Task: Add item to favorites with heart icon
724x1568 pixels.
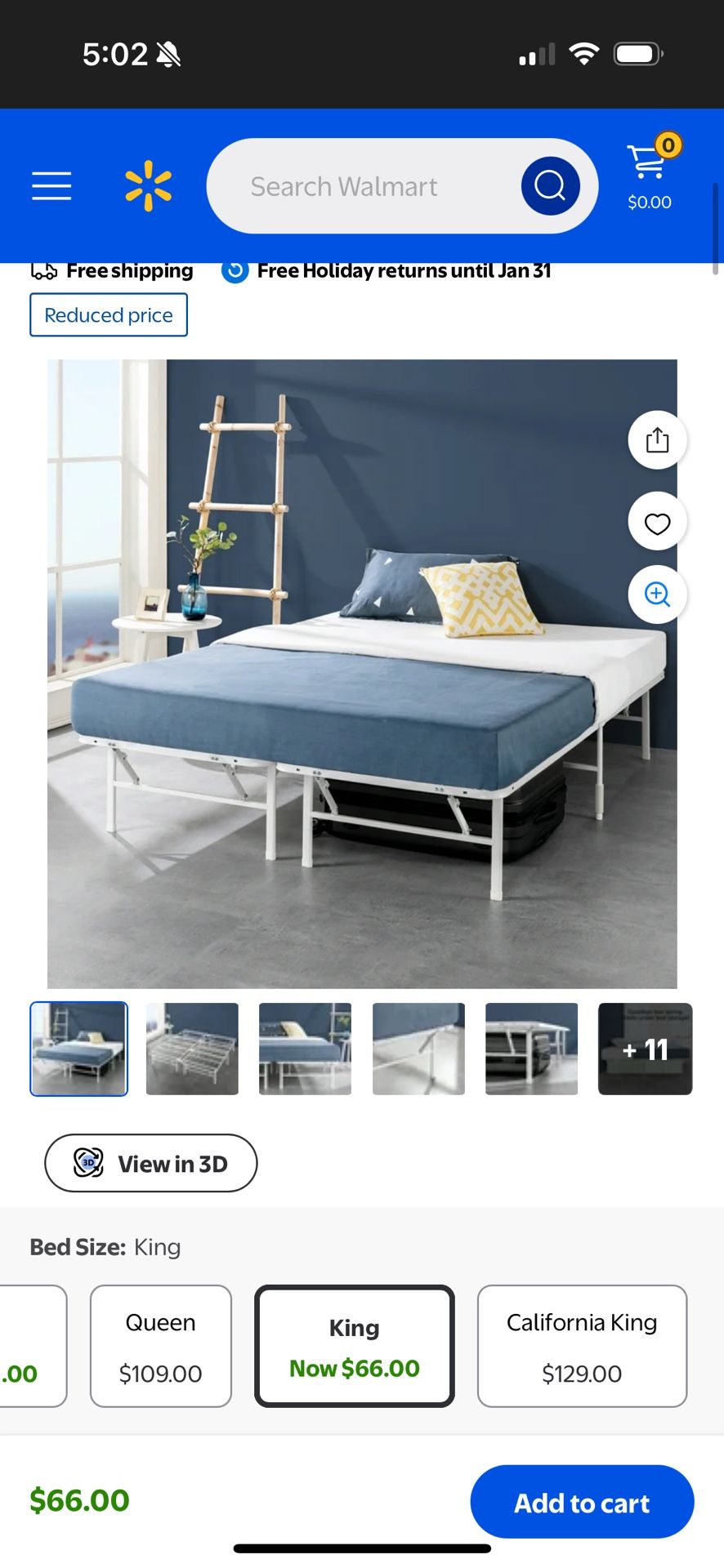Action: coord(656,521)
